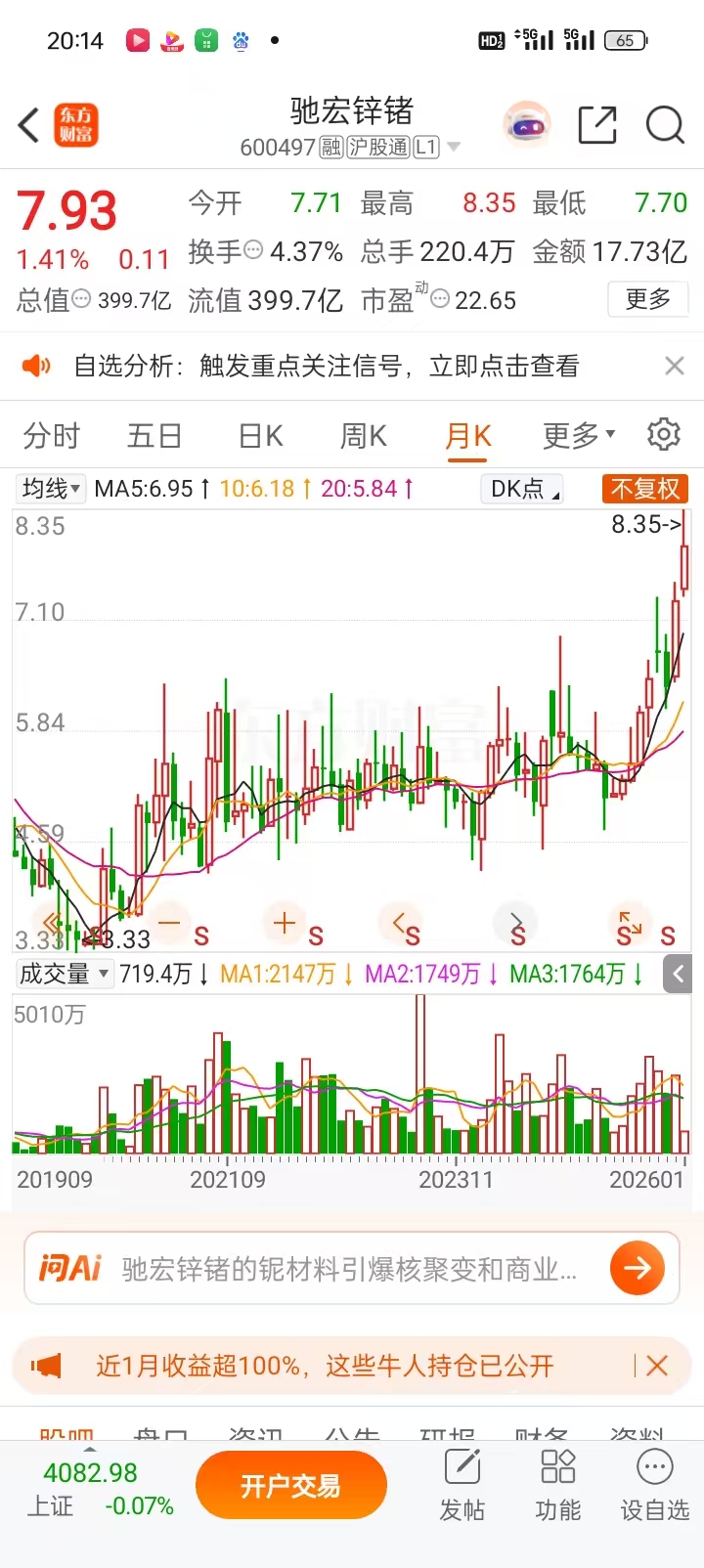Switch to the 五日 chart tab
Screen dimensions: 704x1568
(x=154, y=436)
